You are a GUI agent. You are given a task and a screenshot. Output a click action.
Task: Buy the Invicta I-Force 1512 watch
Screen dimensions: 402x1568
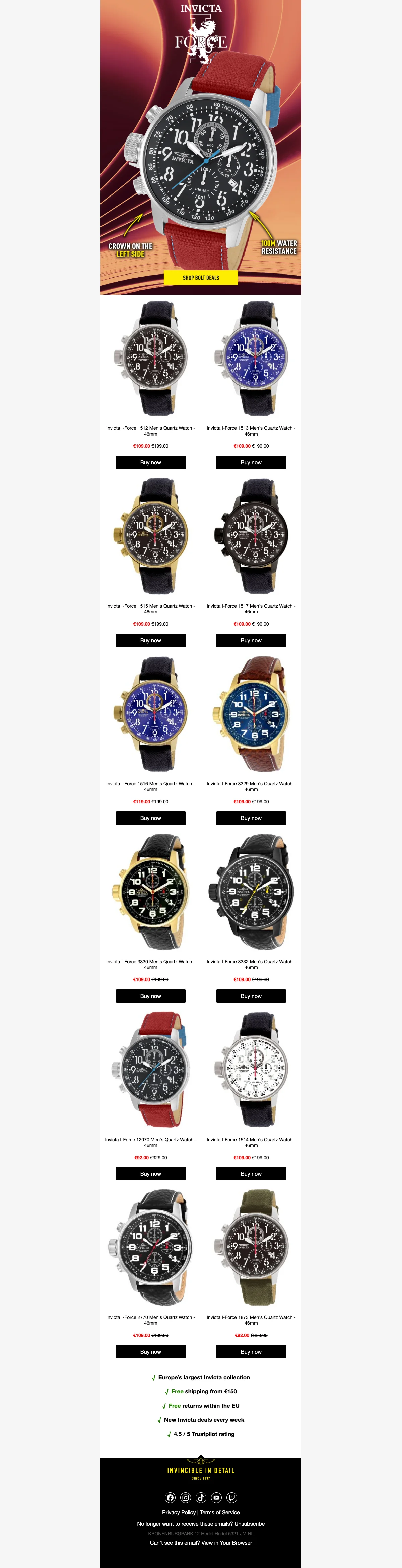[x=150, y=463]
